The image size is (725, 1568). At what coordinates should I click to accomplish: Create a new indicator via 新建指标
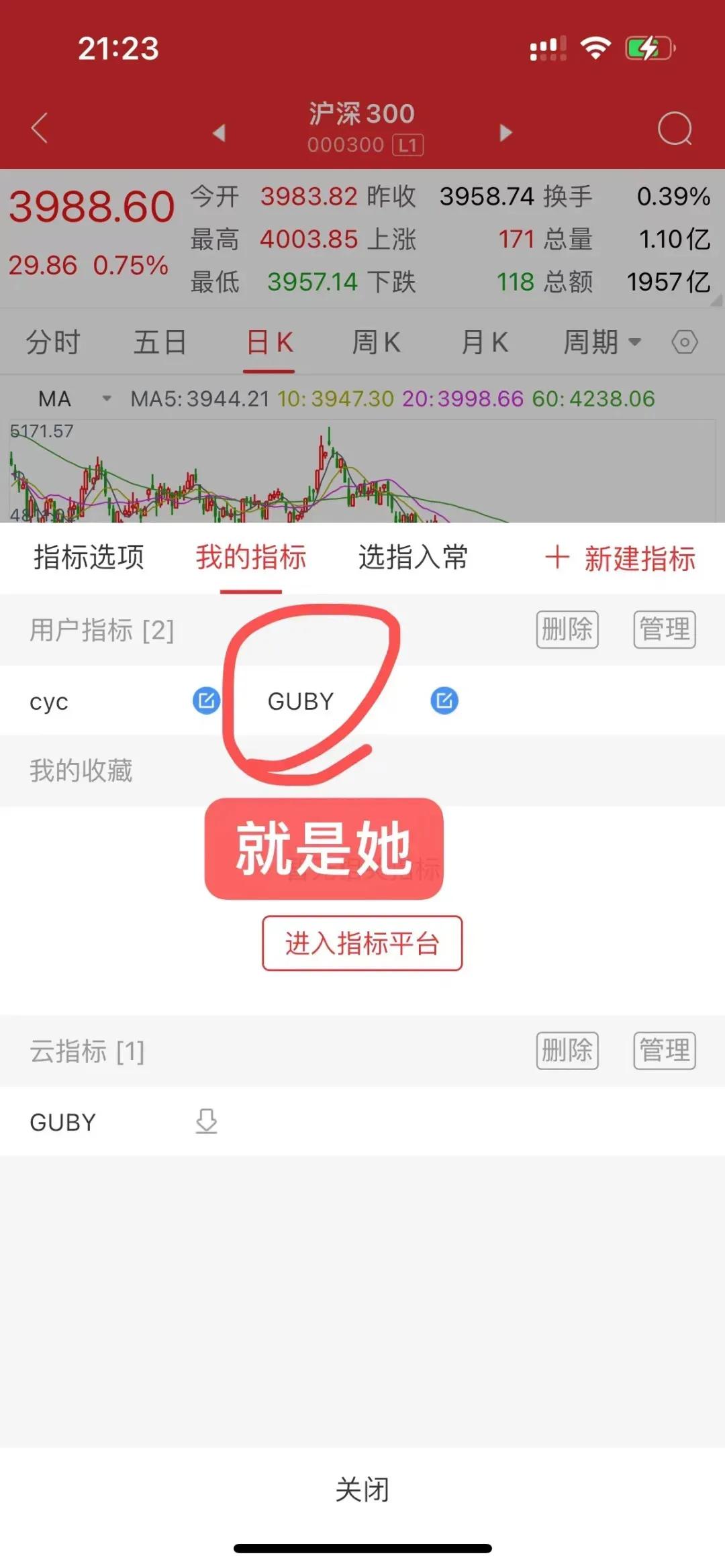coord(621,558)
